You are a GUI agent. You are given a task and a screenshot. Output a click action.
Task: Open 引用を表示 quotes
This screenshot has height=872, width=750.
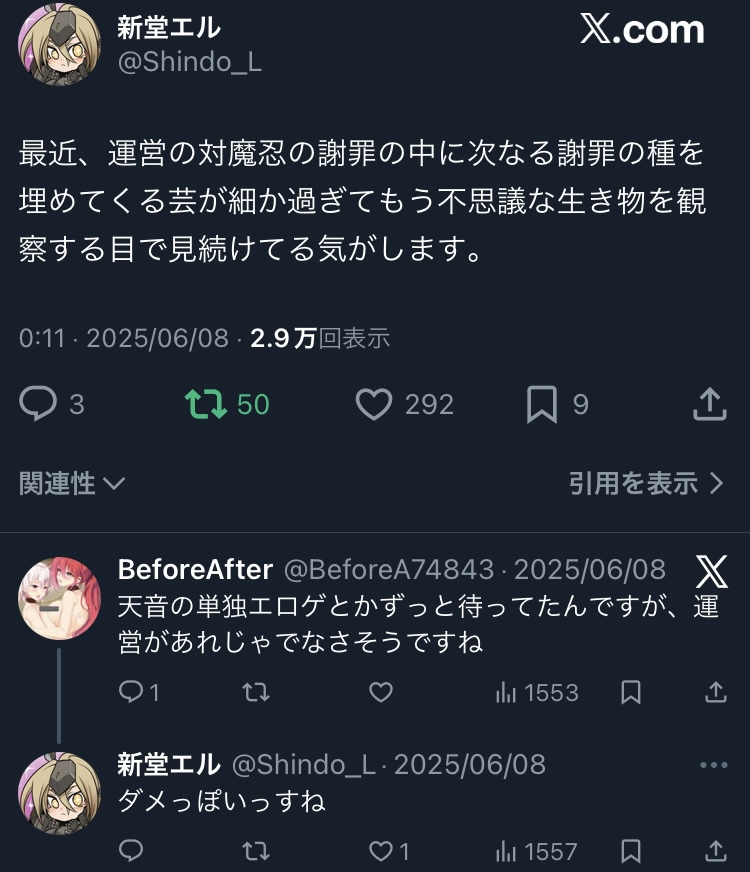pyautogui.click(x=645, y=484)
